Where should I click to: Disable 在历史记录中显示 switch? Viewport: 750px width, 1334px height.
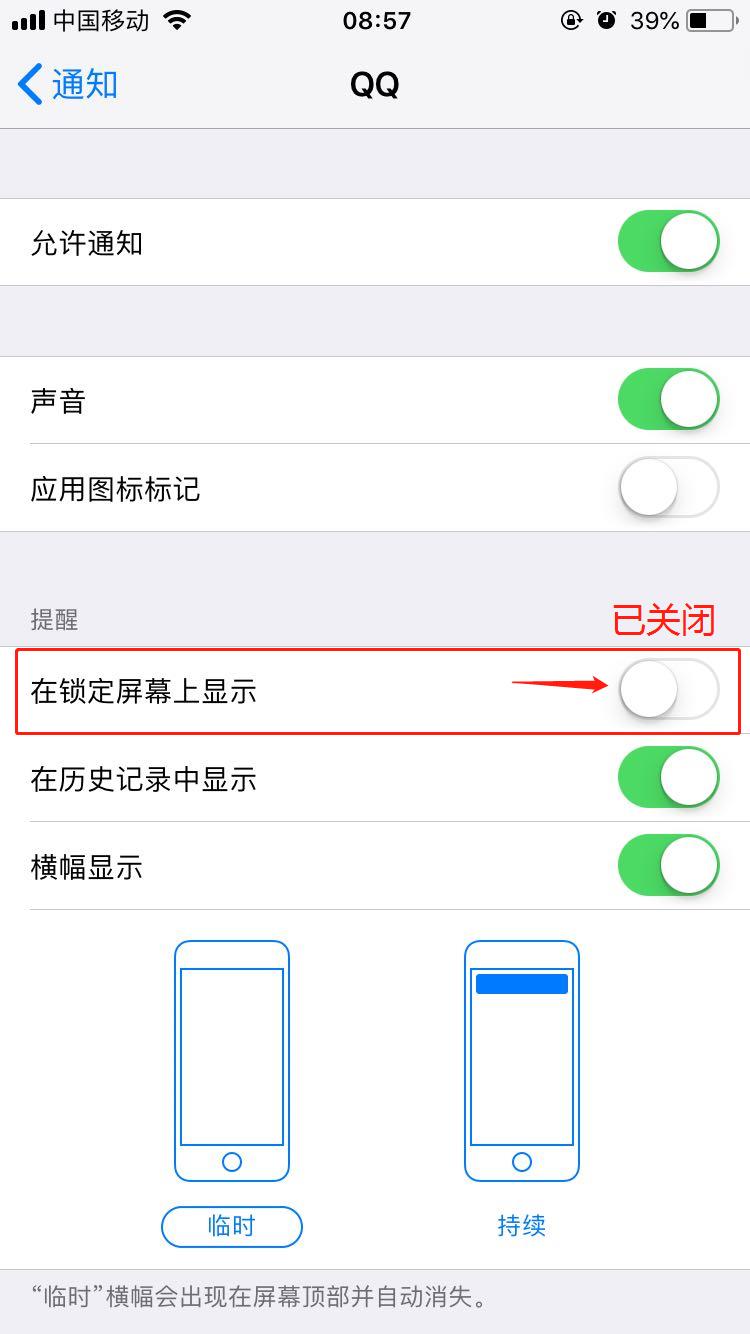pyautogui.click(x=668, y=777)
